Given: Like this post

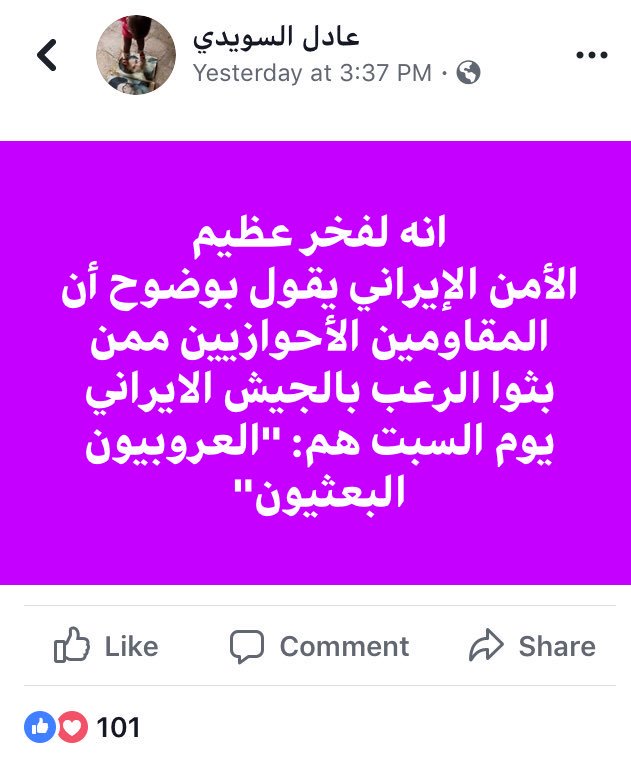Looking at the screenshot, I should (105, 647).
